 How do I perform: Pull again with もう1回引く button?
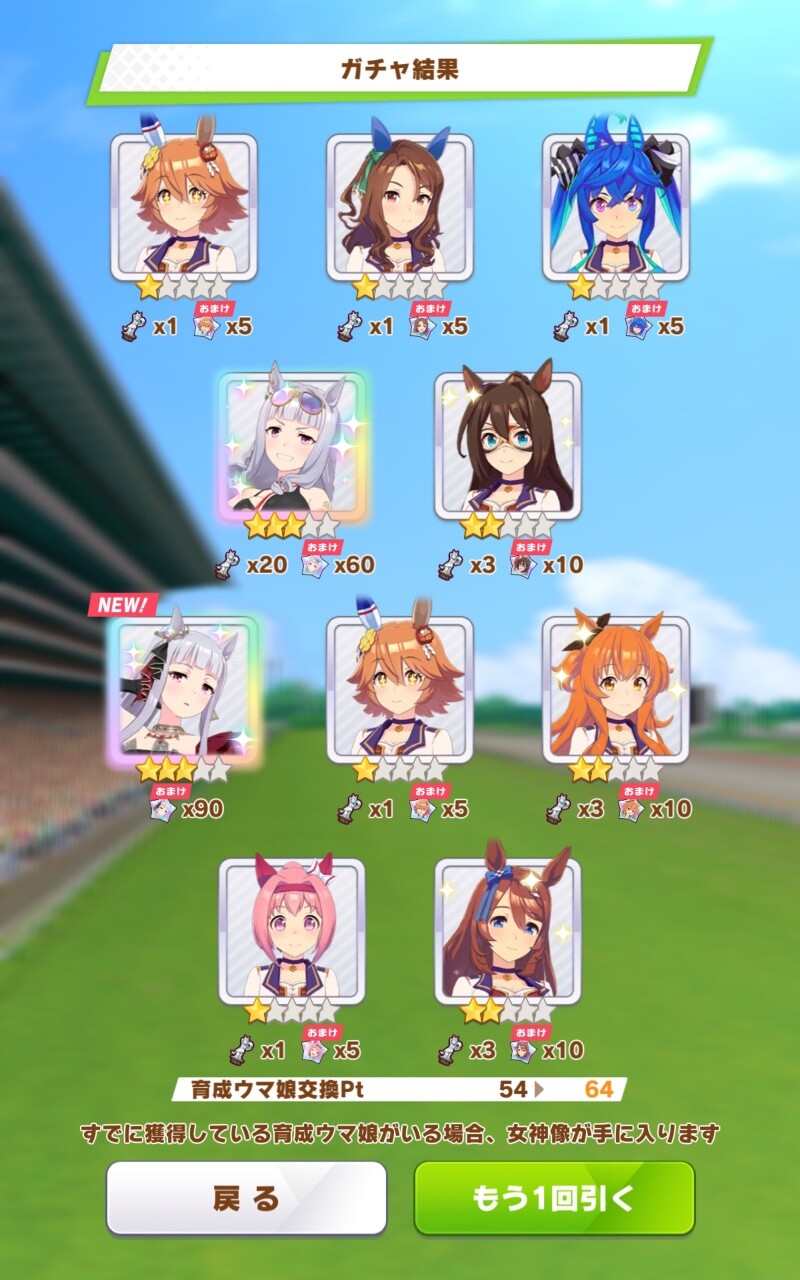pos(554,1198)
